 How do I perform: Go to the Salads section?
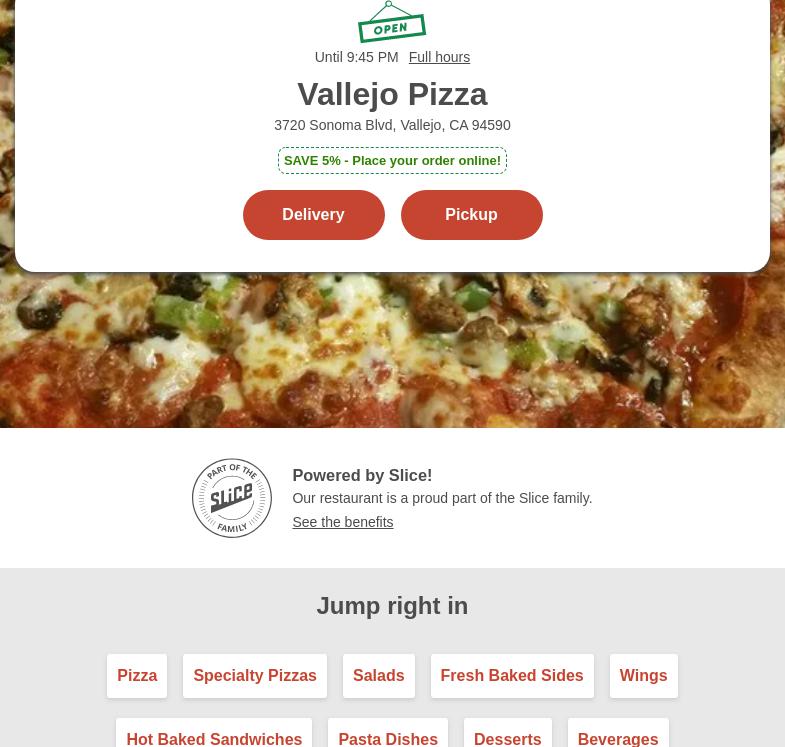point(378,676)
